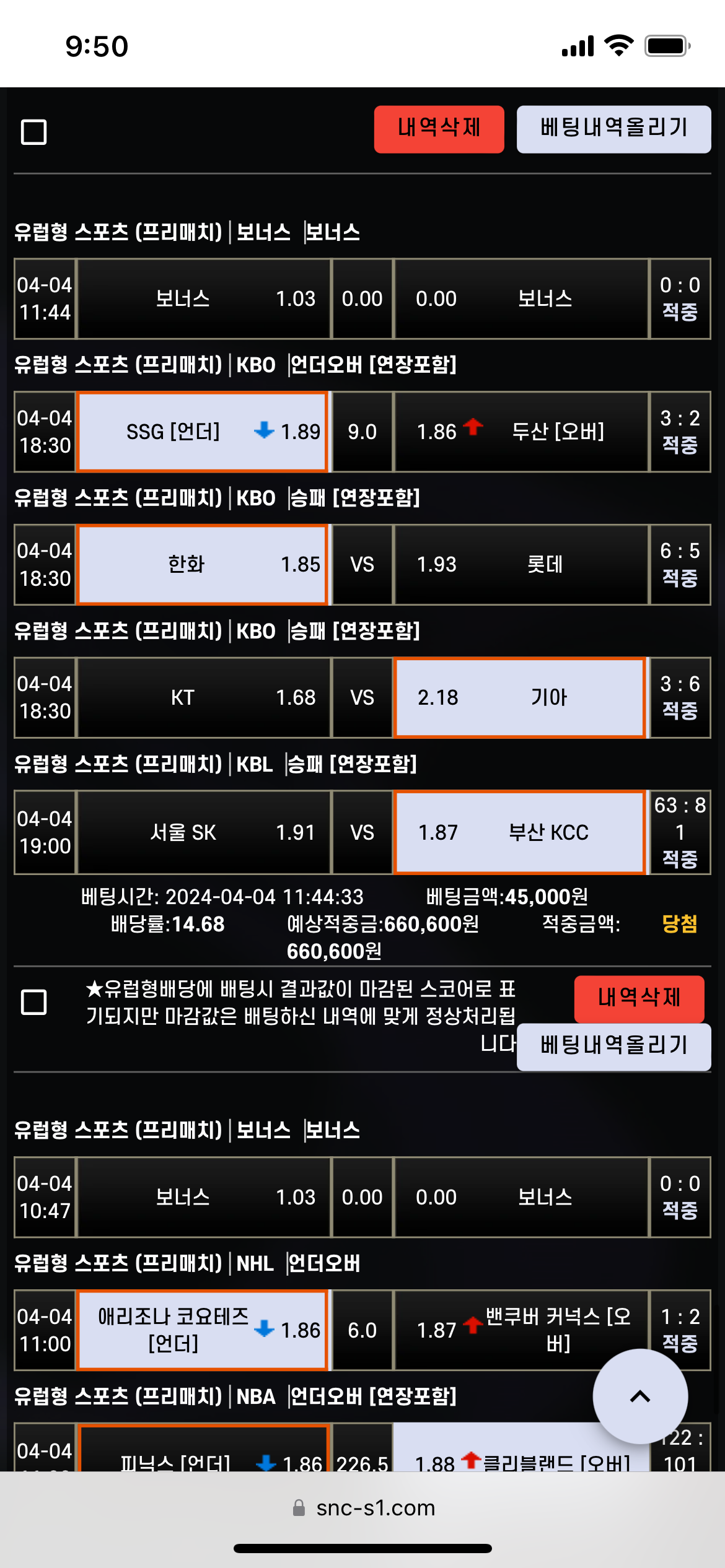
Task: Tap the top 베팅내역올리기 button
Action: [x=613, y=129]
